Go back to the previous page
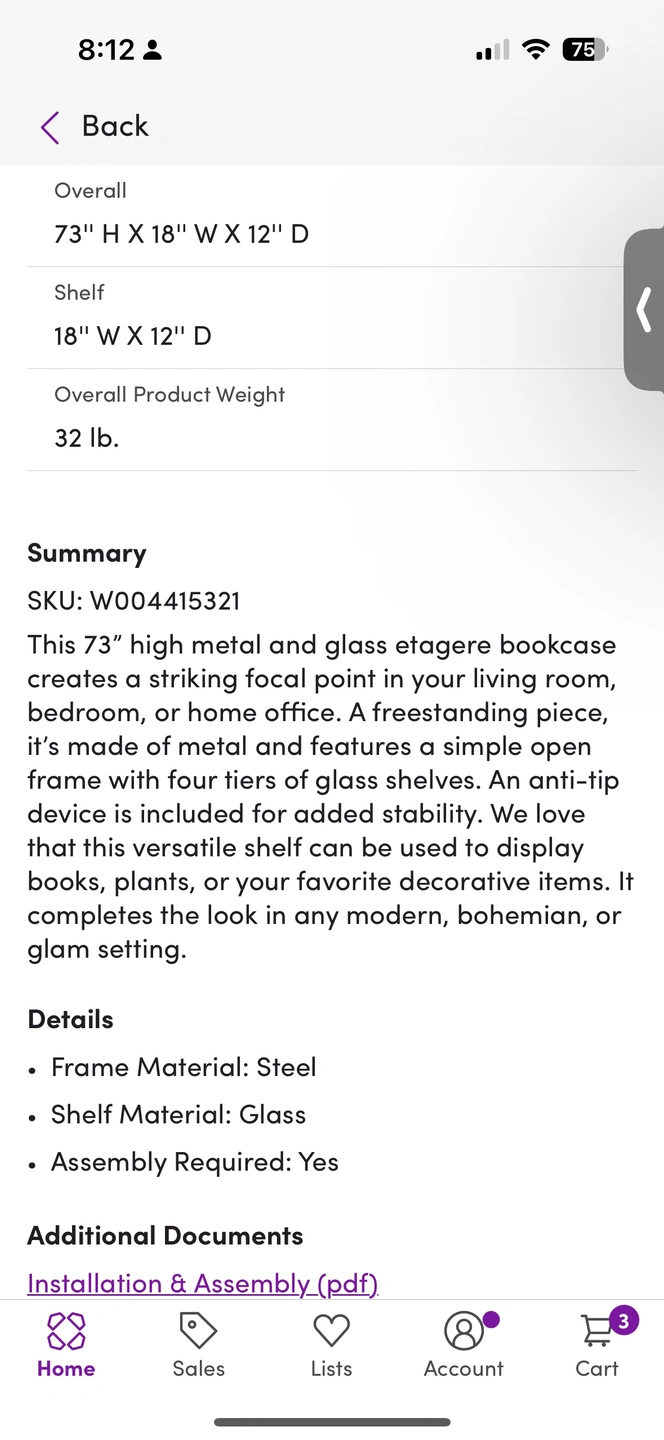 (x=94, y=126)
